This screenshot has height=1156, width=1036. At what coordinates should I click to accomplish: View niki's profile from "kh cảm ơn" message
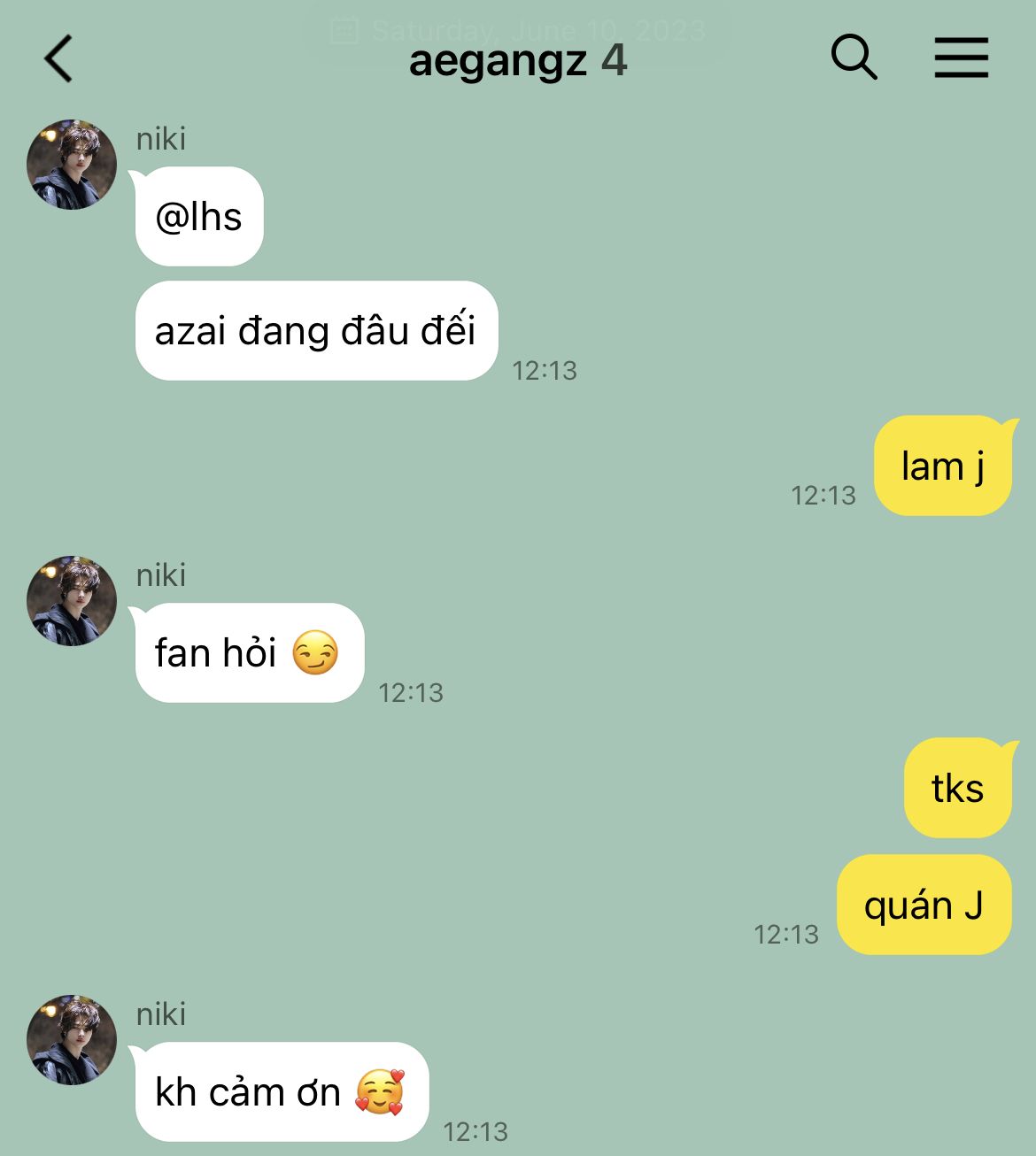click(x=72, y=1040)
